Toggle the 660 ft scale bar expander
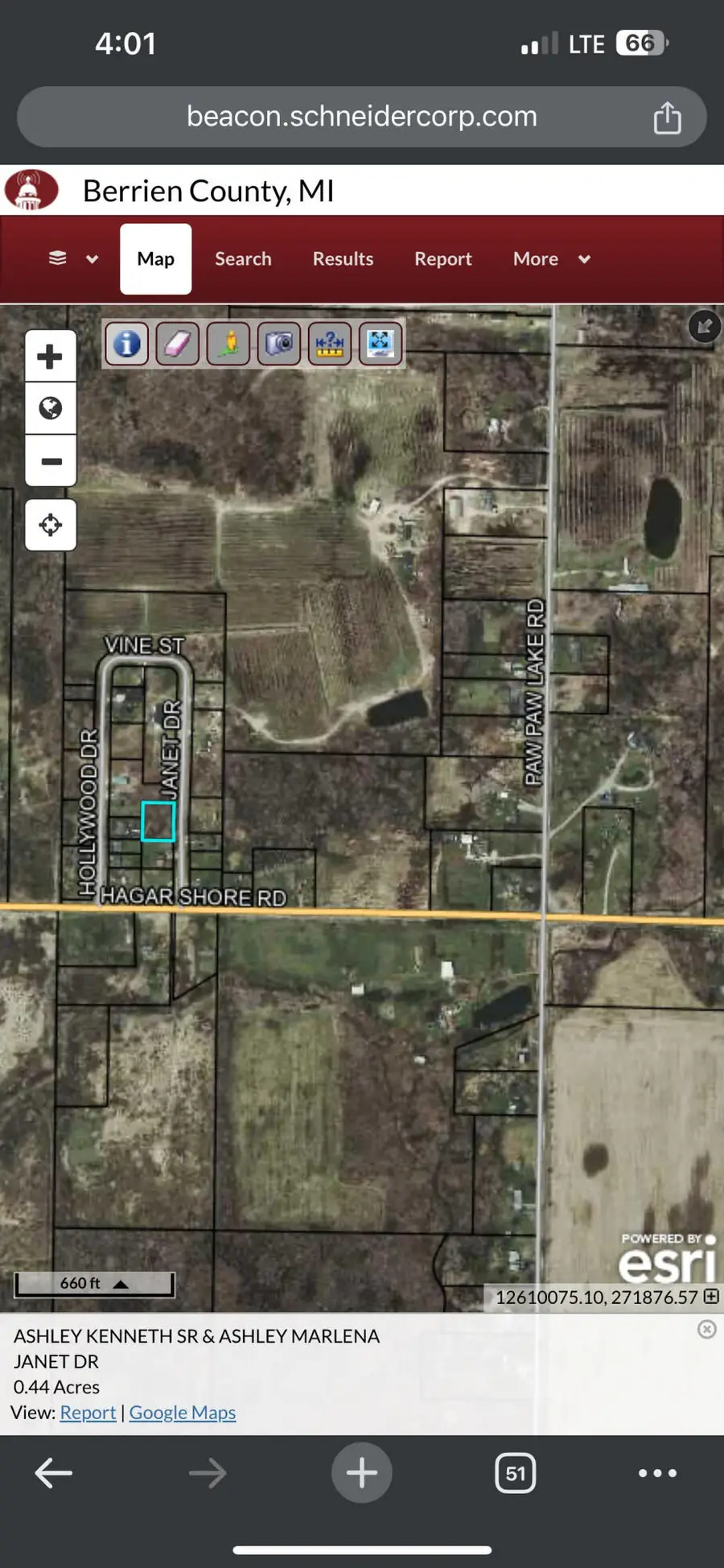 [x=121, y=1284]
